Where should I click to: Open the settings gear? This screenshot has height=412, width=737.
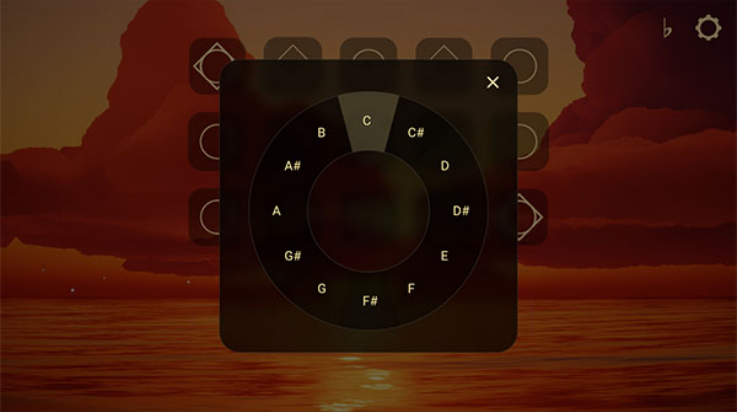pyautogui.click(x=708, y=28)
